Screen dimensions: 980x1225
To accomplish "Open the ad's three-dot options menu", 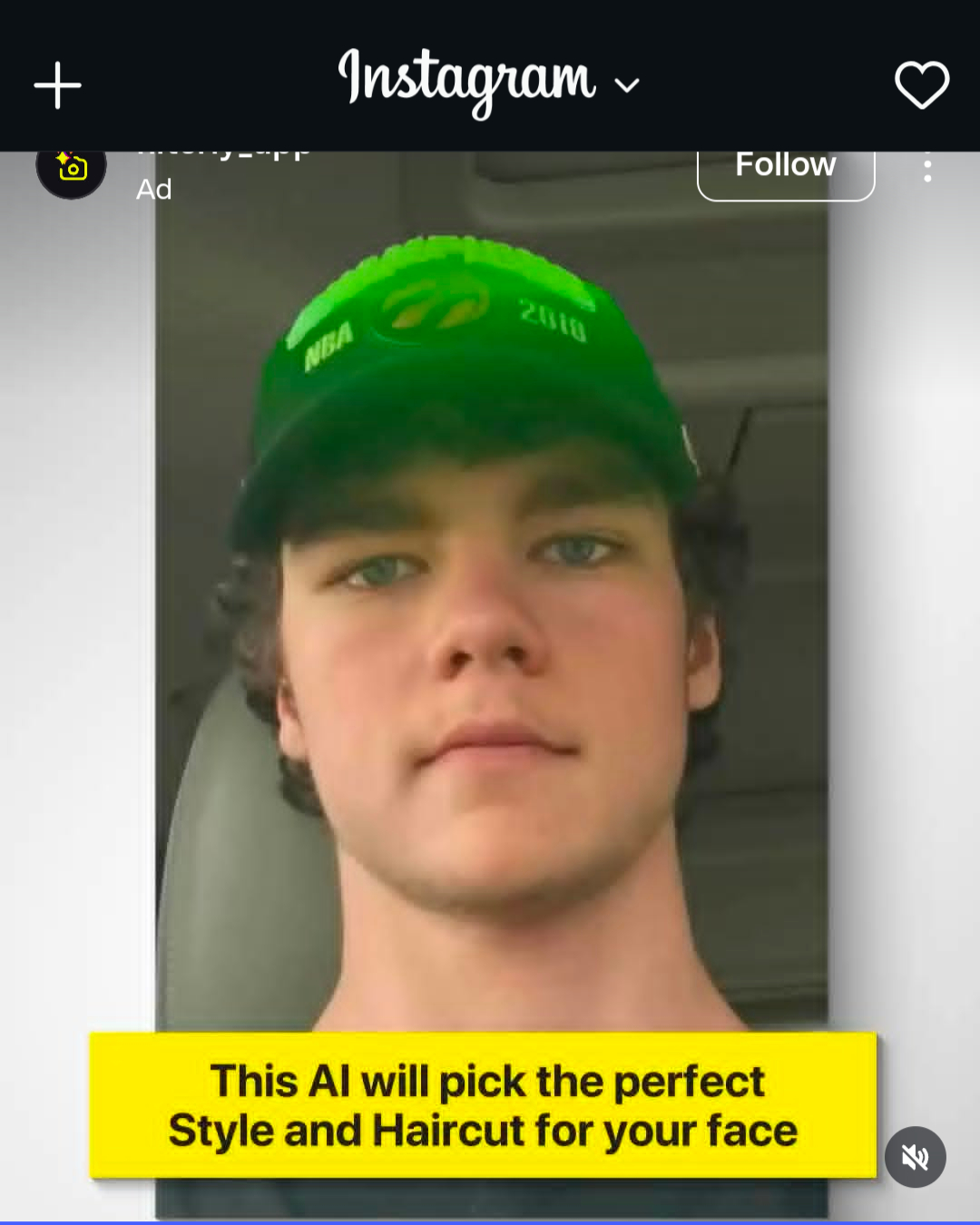I will point(926,169).
